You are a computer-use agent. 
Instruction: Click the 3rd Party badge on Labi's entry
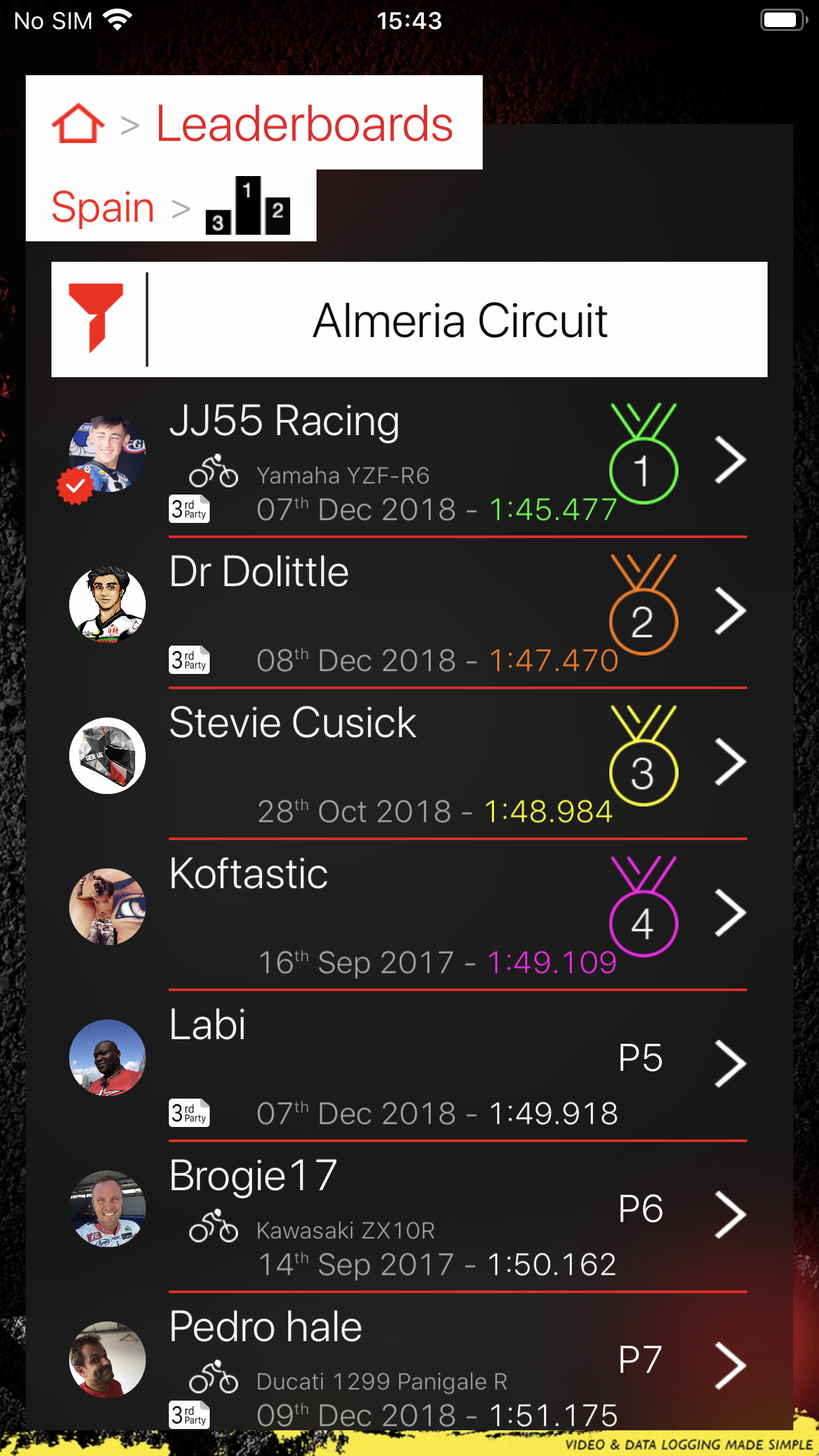coord(189,1112)
